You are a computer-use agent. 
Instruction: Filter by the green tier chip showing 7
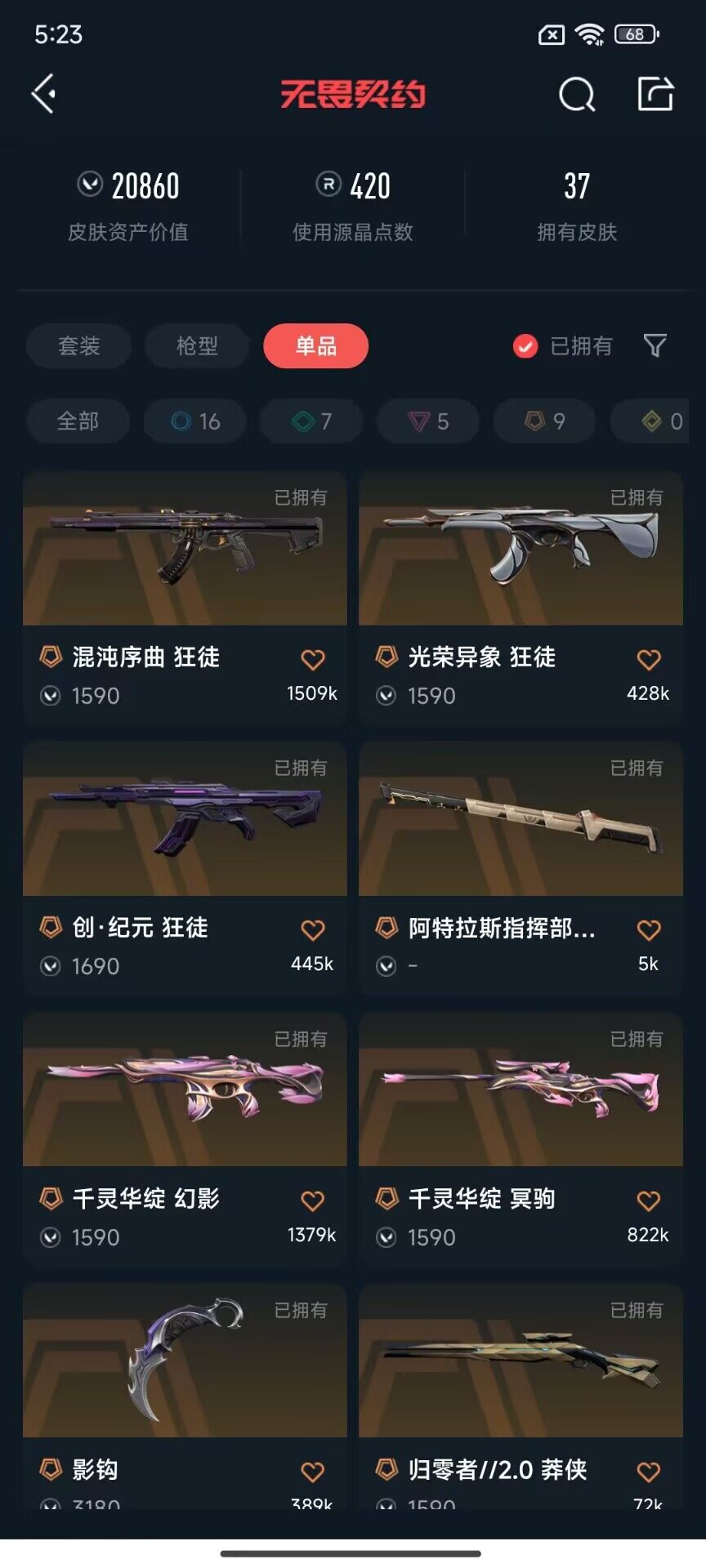click(311, 421)
